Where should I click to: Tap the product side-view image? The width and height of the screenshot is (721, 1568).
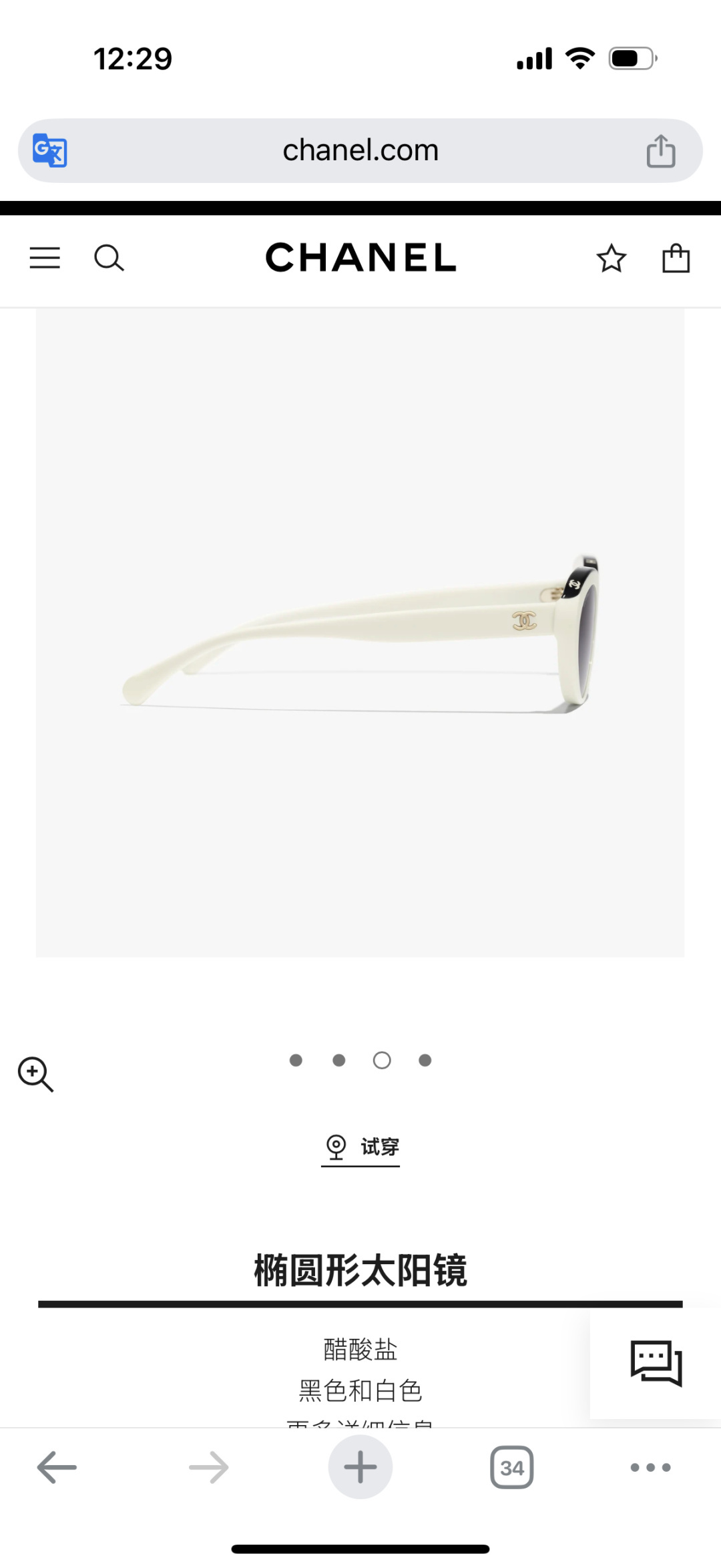[x=360, y=634]
